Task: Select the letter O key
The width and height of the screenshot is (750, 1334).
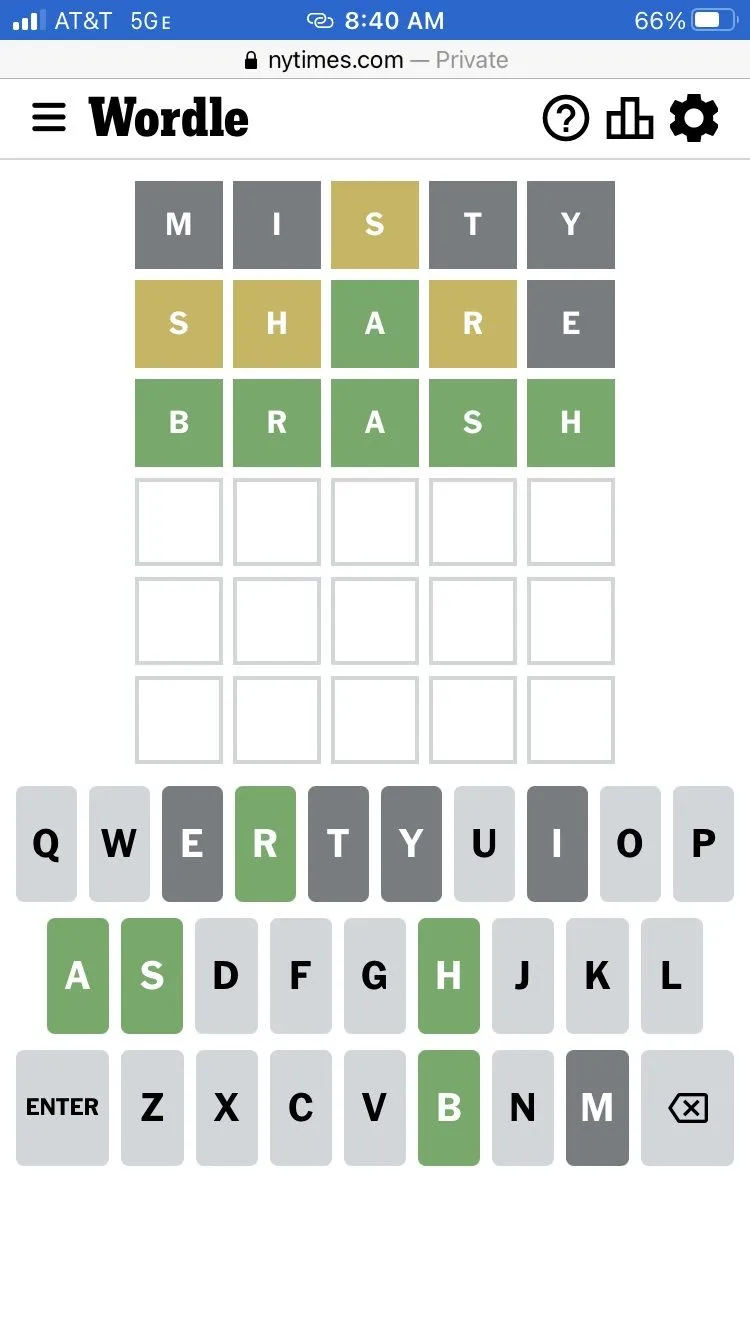Action: click(630, 844)
